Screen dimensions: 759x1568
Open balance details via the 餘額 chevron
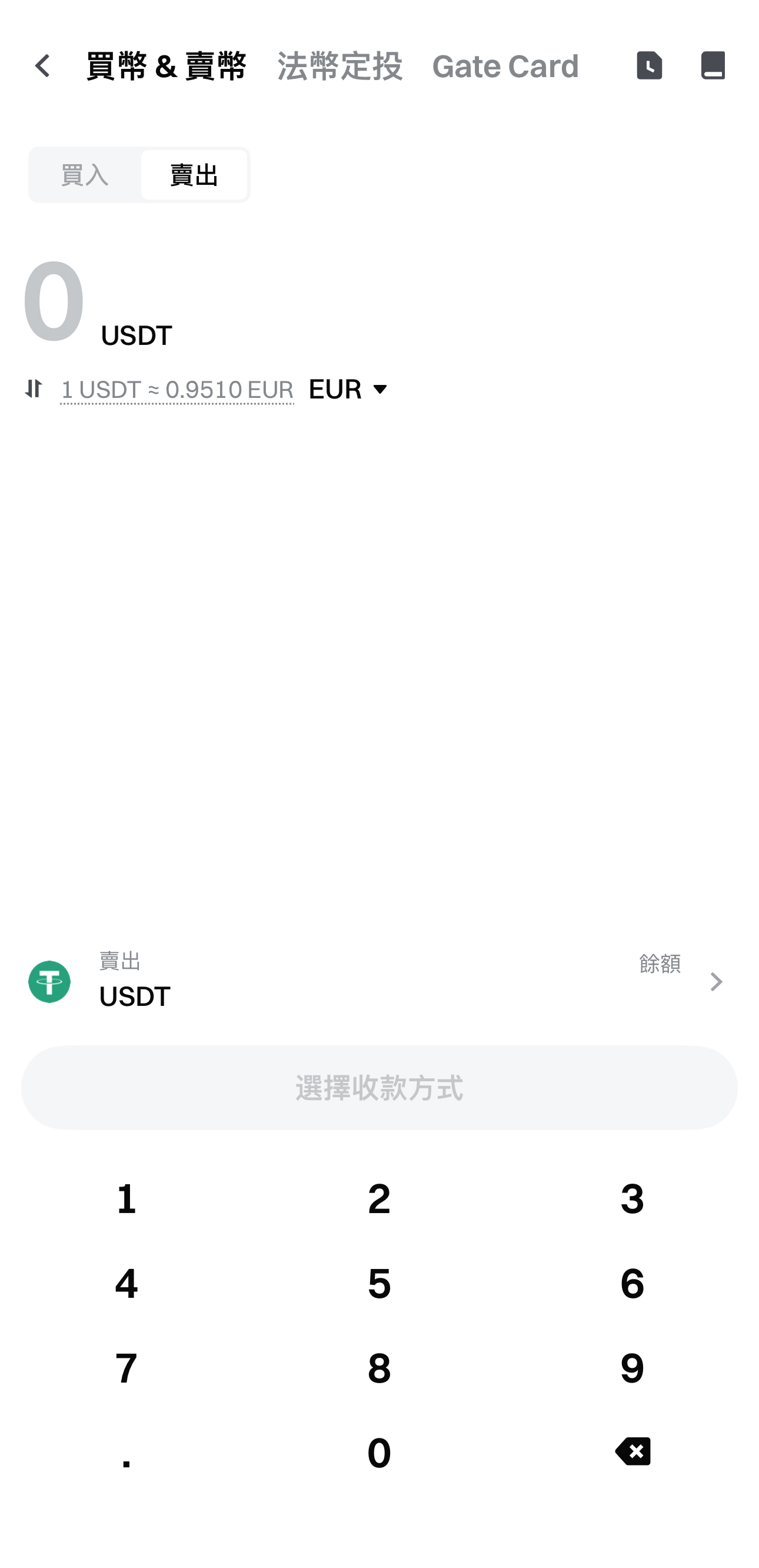click(716, 981)
